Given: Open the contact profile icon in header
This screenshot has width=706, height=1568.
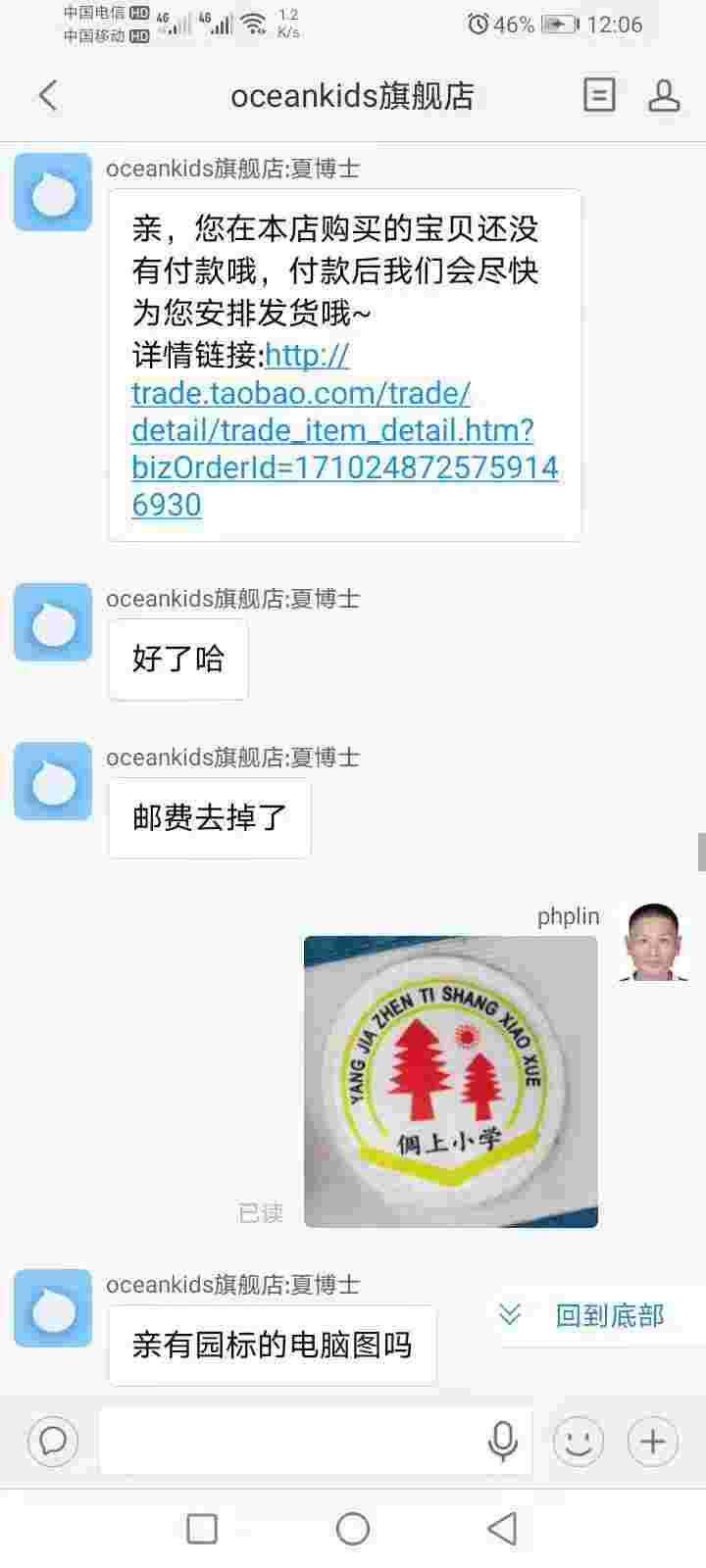Looking at the screenshot, I should tap(664, 95).
